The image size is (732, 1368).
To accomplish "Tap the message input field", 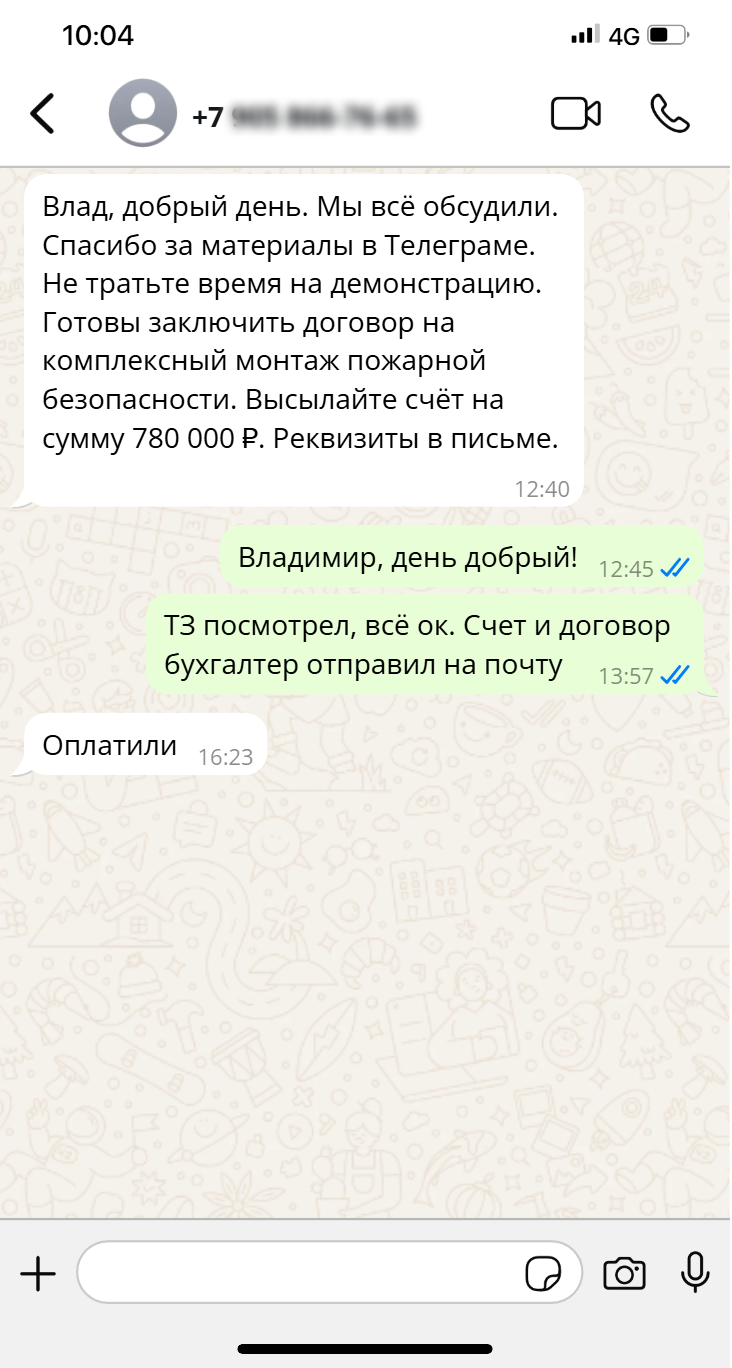I will [x=300, y=1273].
